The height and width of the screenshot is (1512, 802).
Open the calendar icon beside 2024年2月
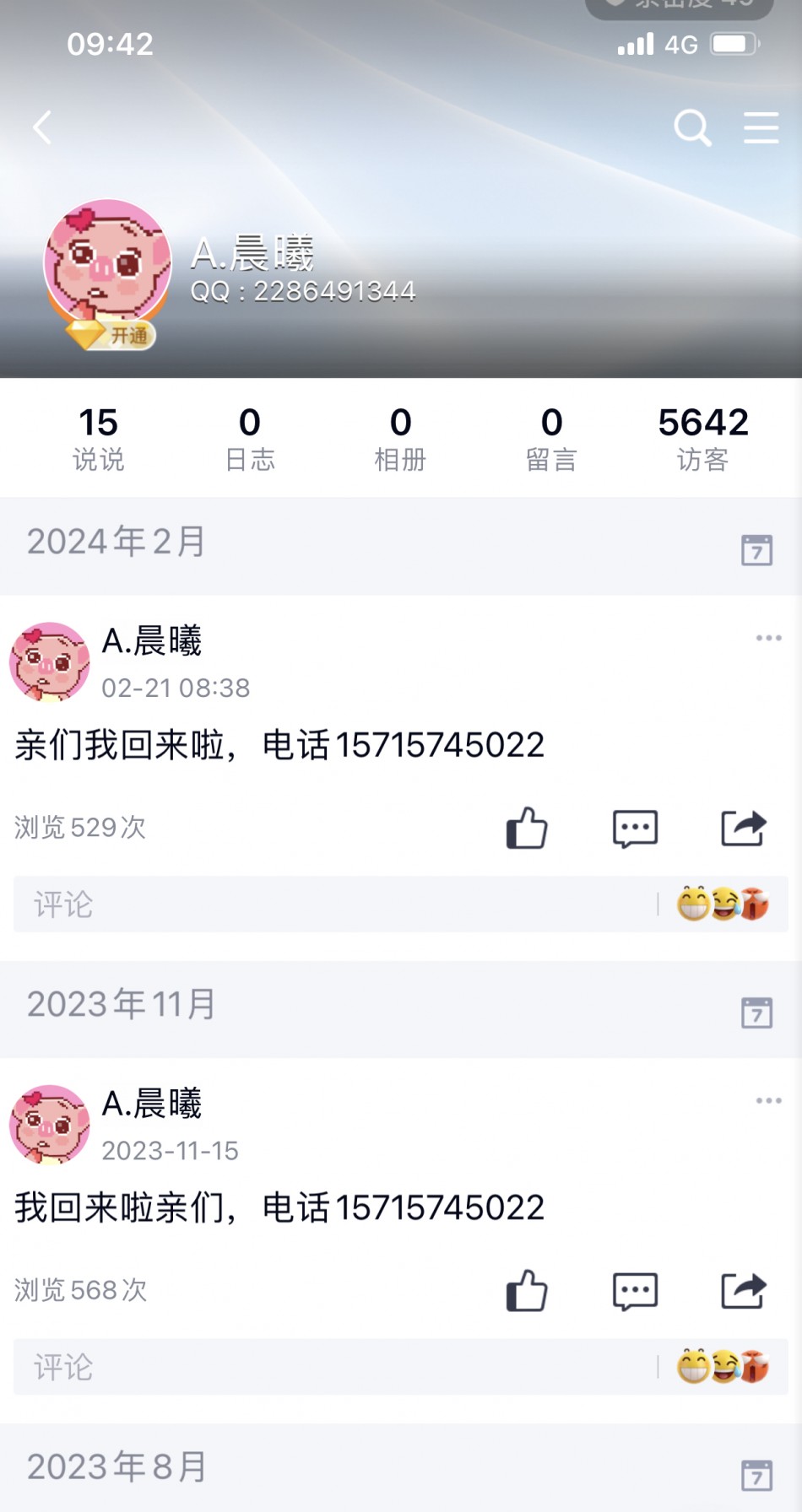(756, 550)
